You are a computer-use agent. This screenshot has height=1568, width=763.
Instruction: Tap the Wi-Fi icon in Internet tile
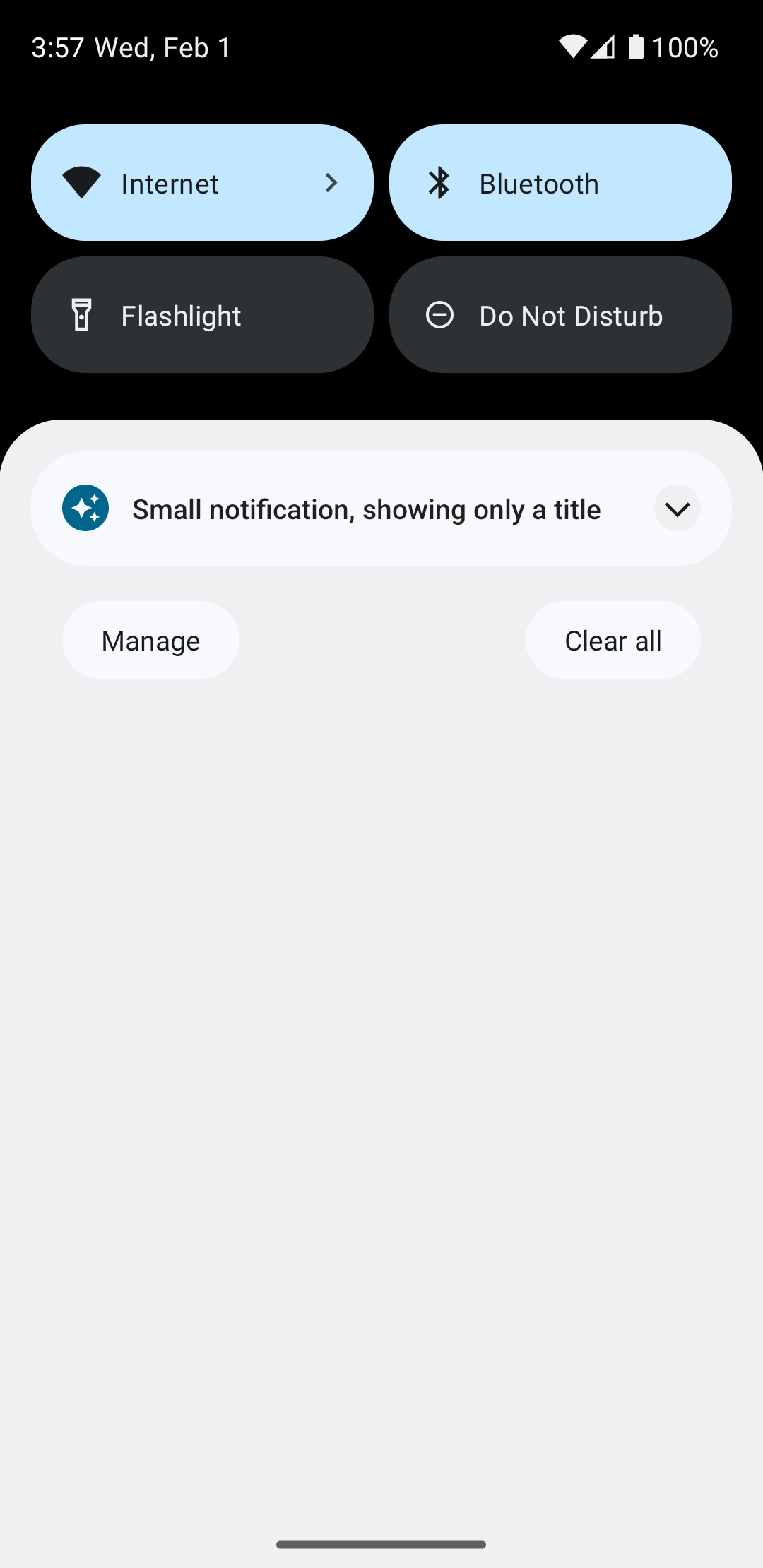tap(83, 182)
